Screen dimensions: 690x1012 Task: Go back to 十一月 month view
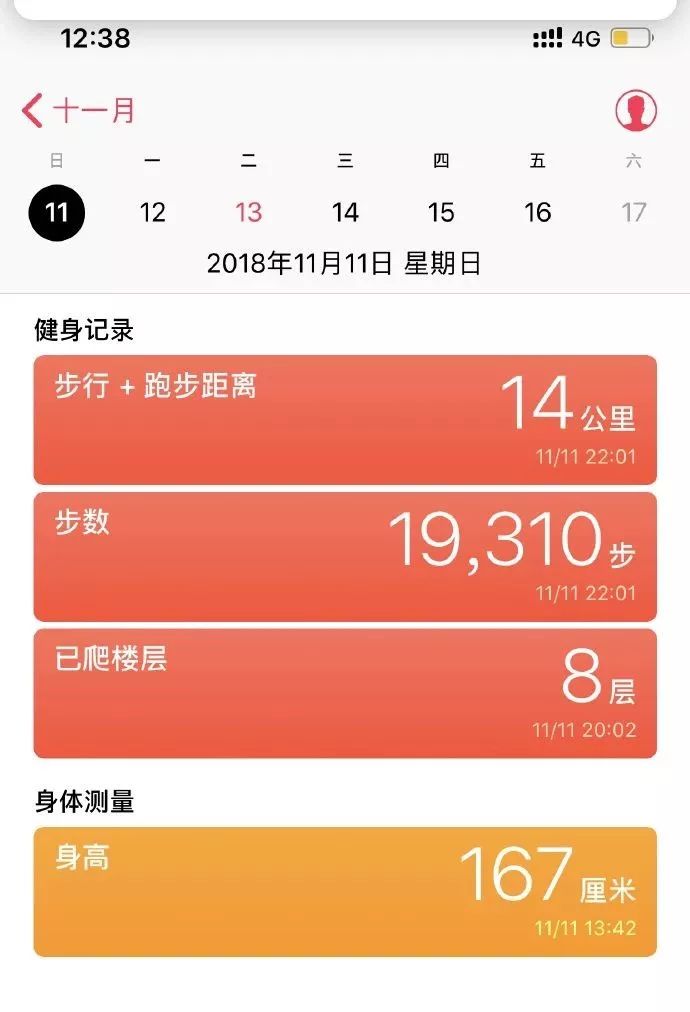[78, 110]
